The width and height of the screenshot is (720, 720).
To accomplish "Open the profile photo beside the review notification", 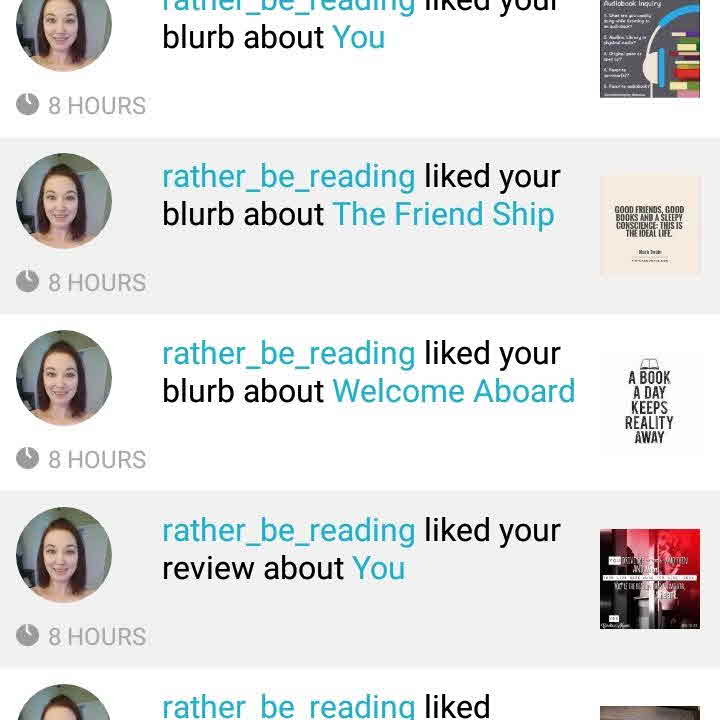I will pos(64,555).
